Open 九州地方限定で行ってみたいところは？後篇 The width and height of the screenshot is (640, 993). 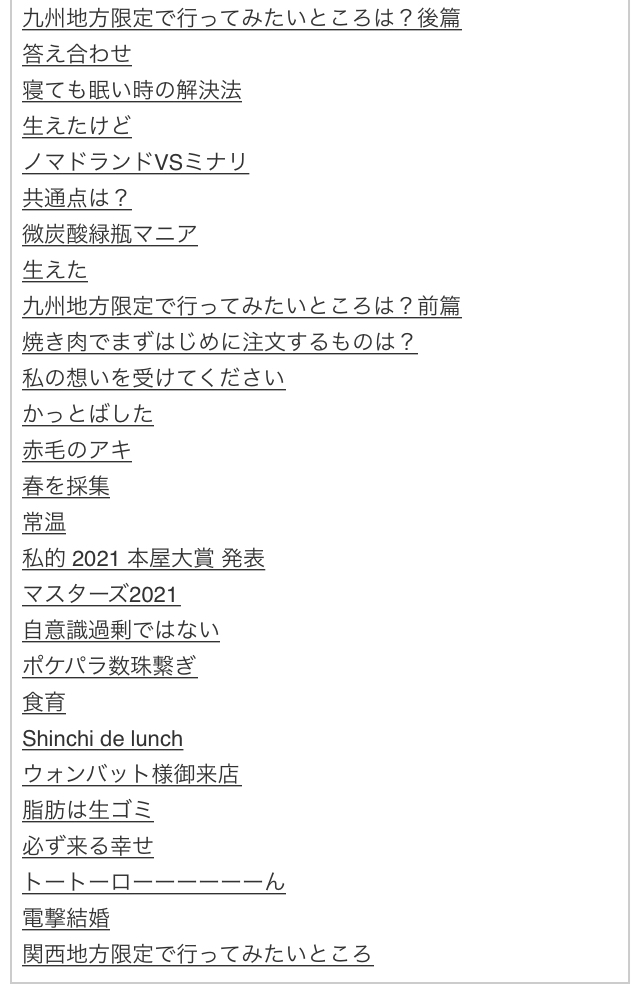(242, 18)
